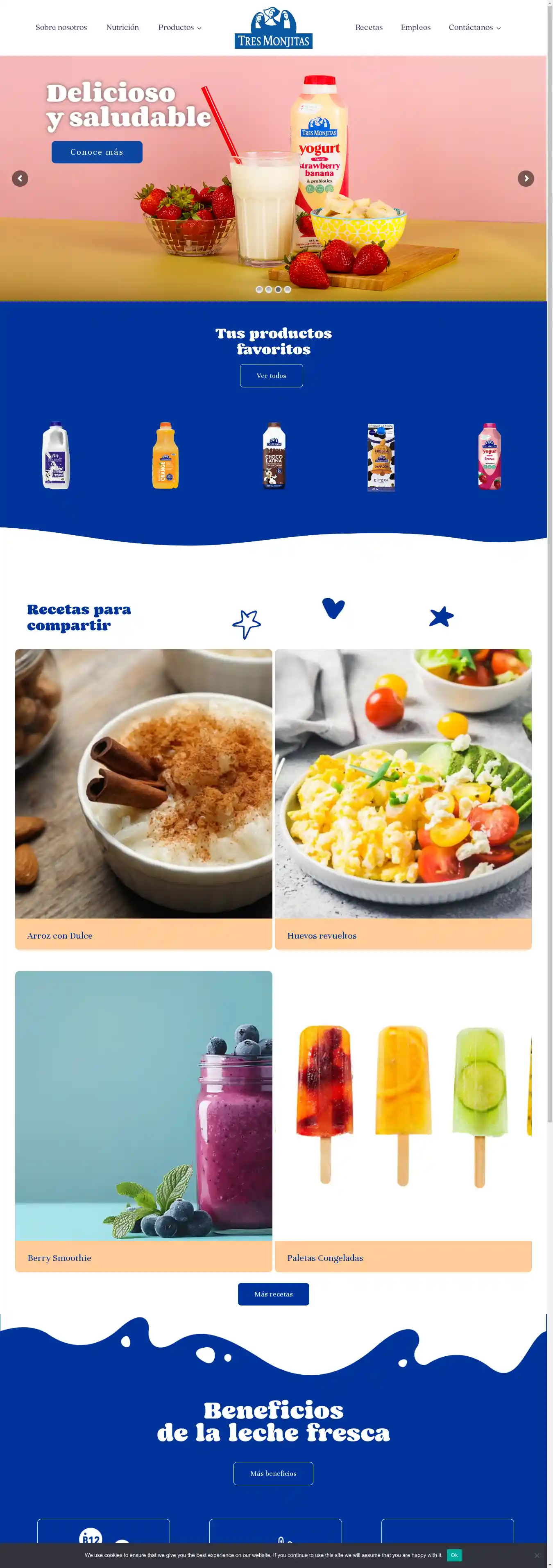The image size is (553, 1568).
Task: Tap the Más beneficios button
Action: (273, 1473)
